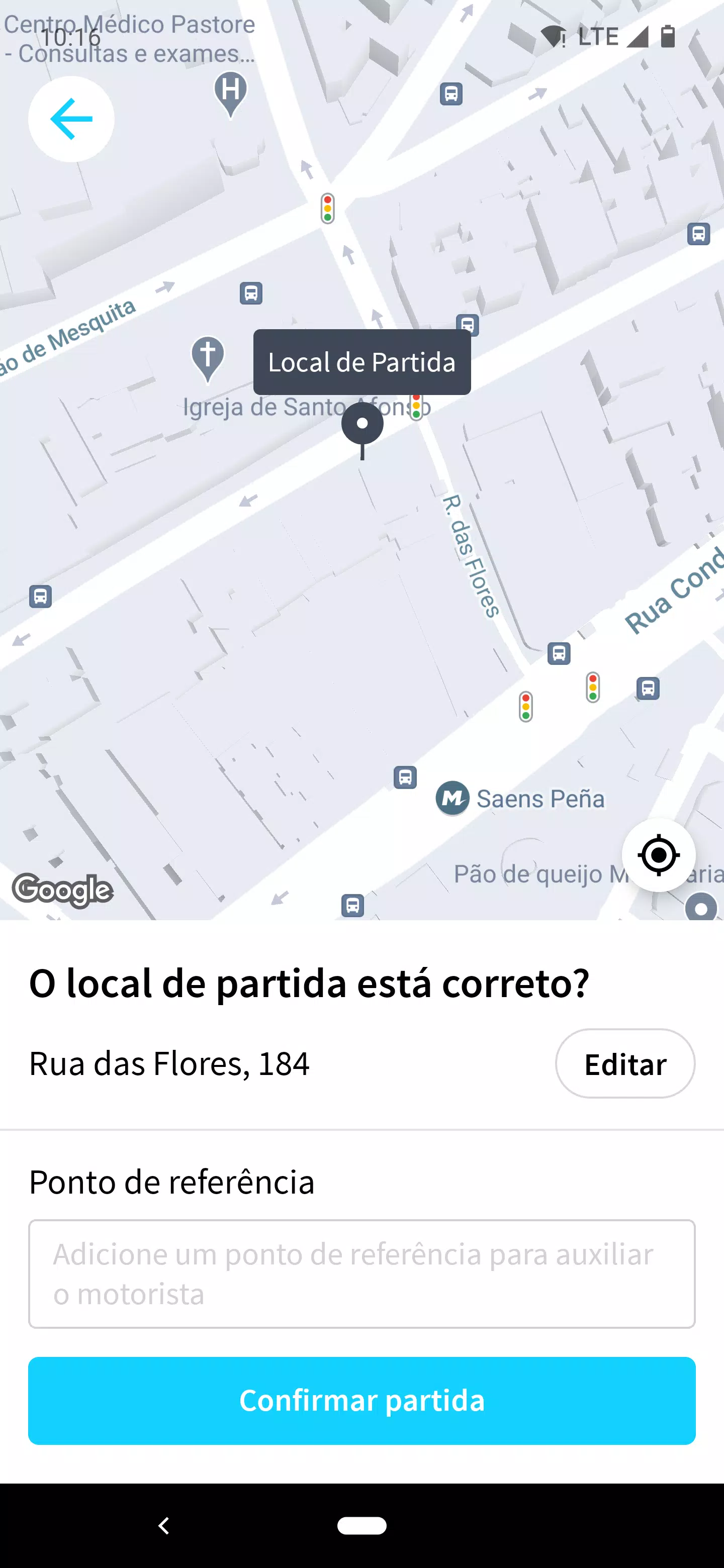Viewport: 724px width, 1568px height.
Task: Click the bus stop icon near Rua das Flores
Action: coord(559,654)
